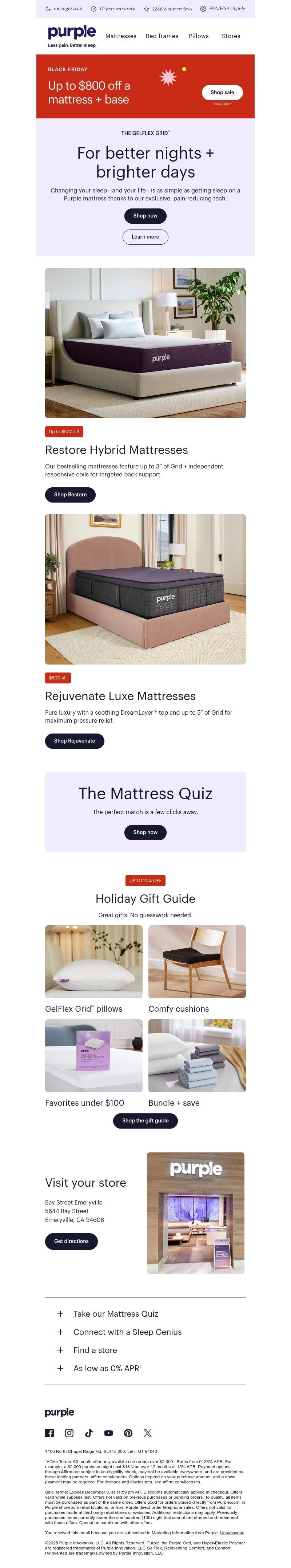Open Purple's Pinterest page
291x1568 pixels.
click(128, 1433)
